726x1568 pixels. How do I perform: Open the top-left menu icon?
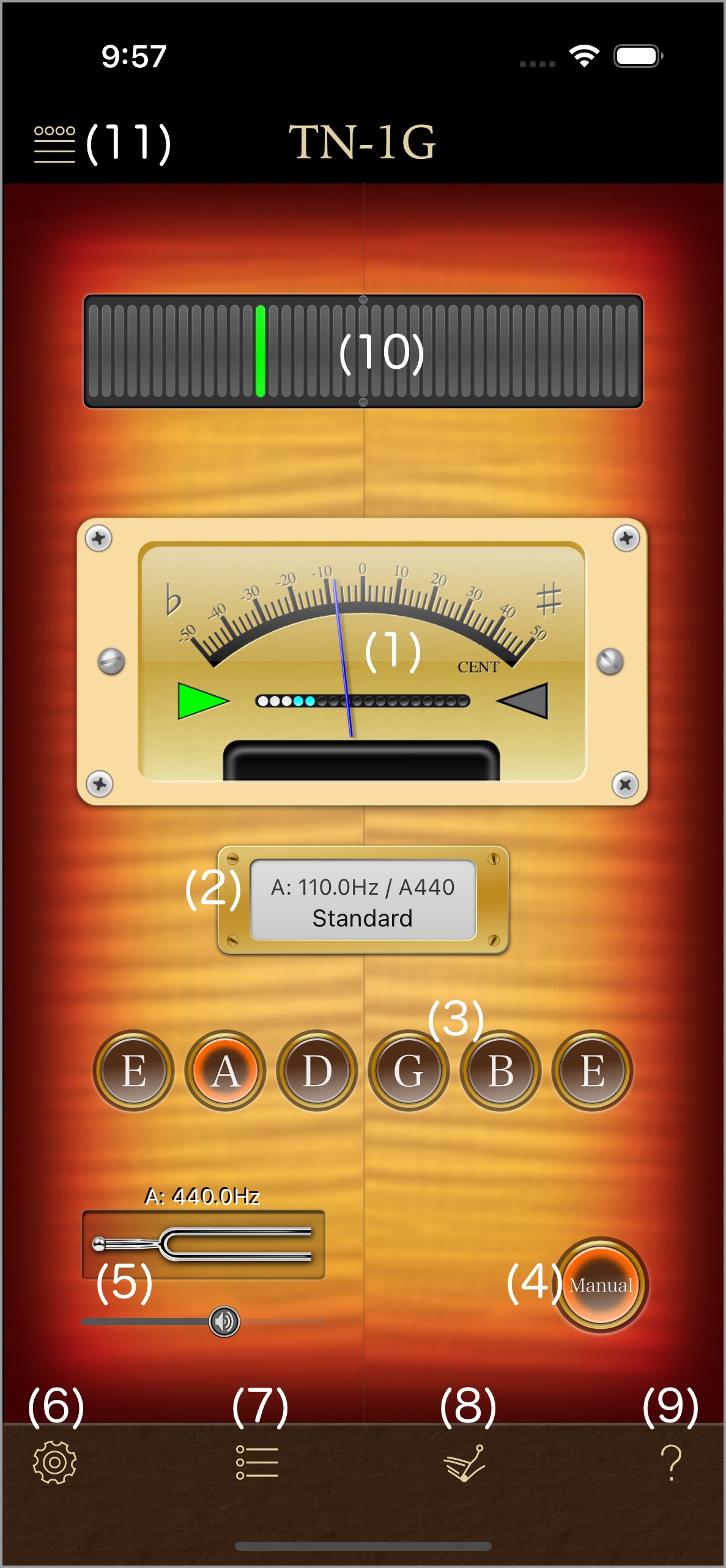[x=54, y=144]
